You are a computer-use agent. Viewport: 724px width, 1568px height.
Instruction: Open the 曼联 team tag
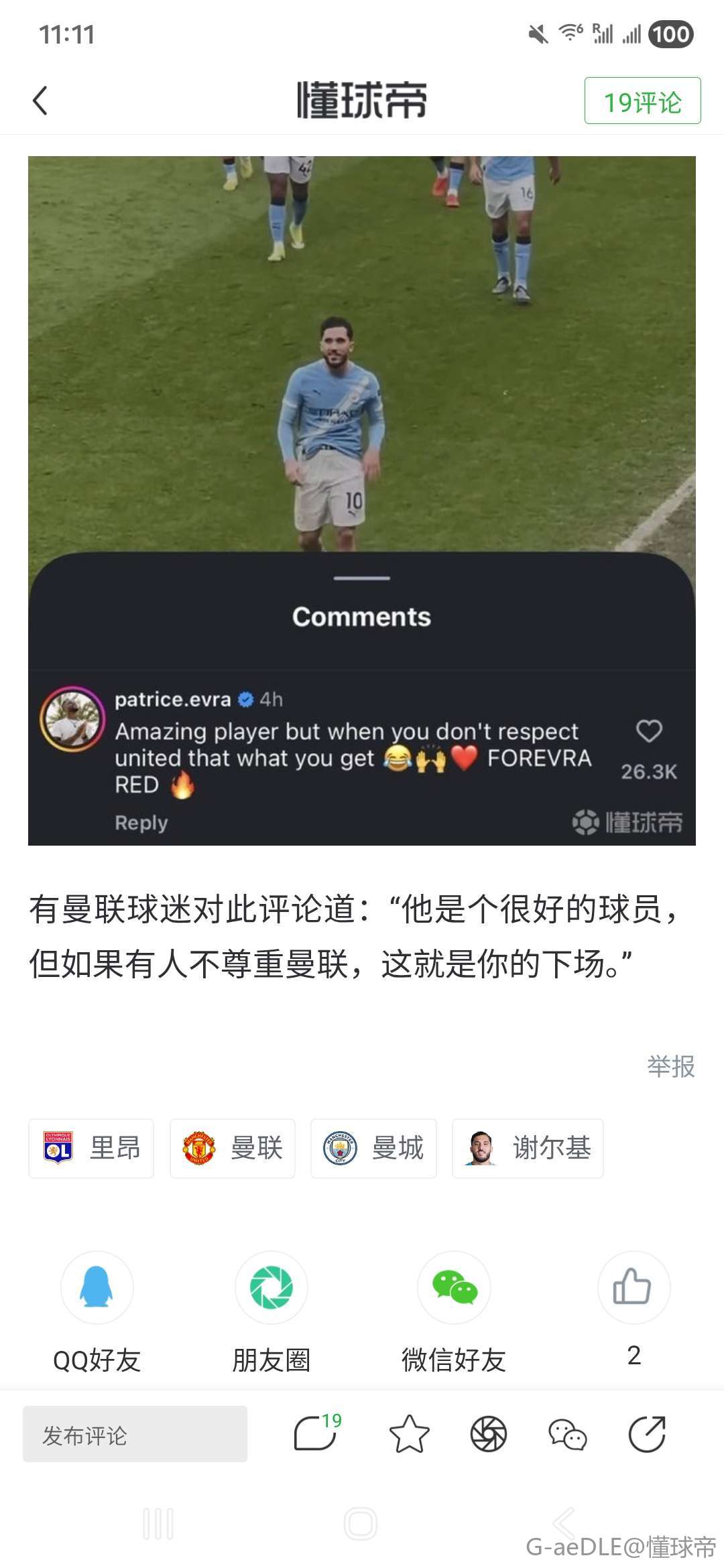point(232,1149)
